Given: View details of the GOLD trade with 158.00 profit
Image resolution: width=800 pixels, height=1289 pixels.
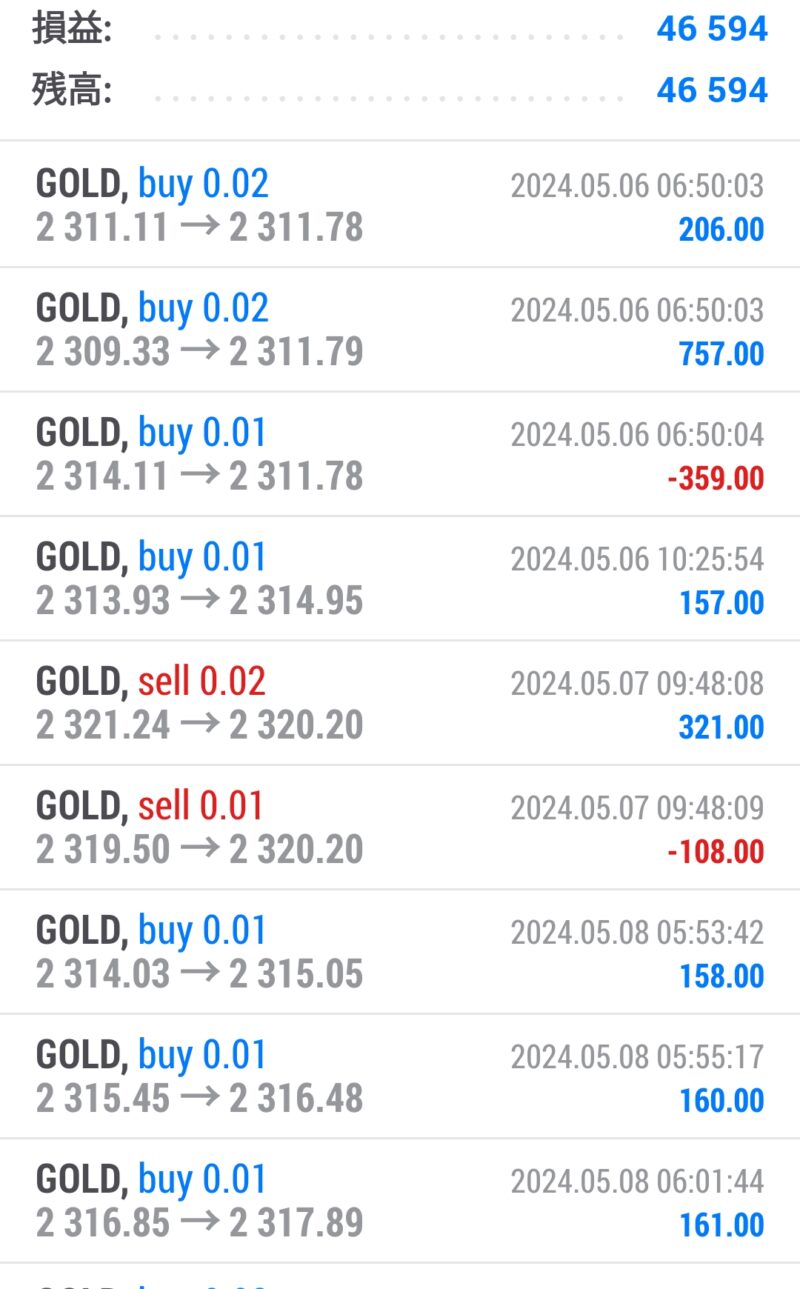Looking at the screenshot, I should tap(400, 952).
